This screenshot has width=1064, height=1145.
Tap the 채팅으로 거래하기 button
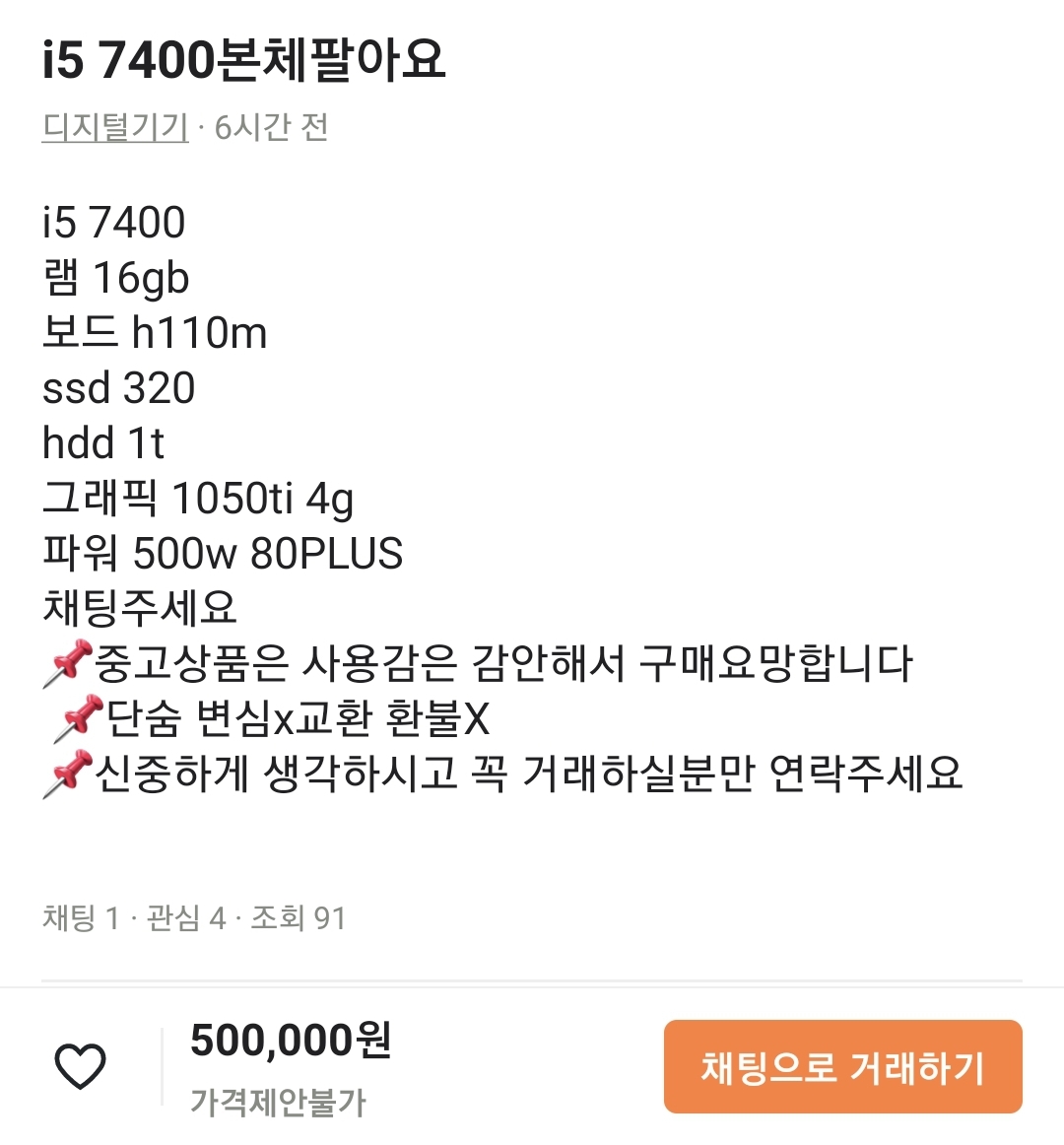tap(842, 1067)
